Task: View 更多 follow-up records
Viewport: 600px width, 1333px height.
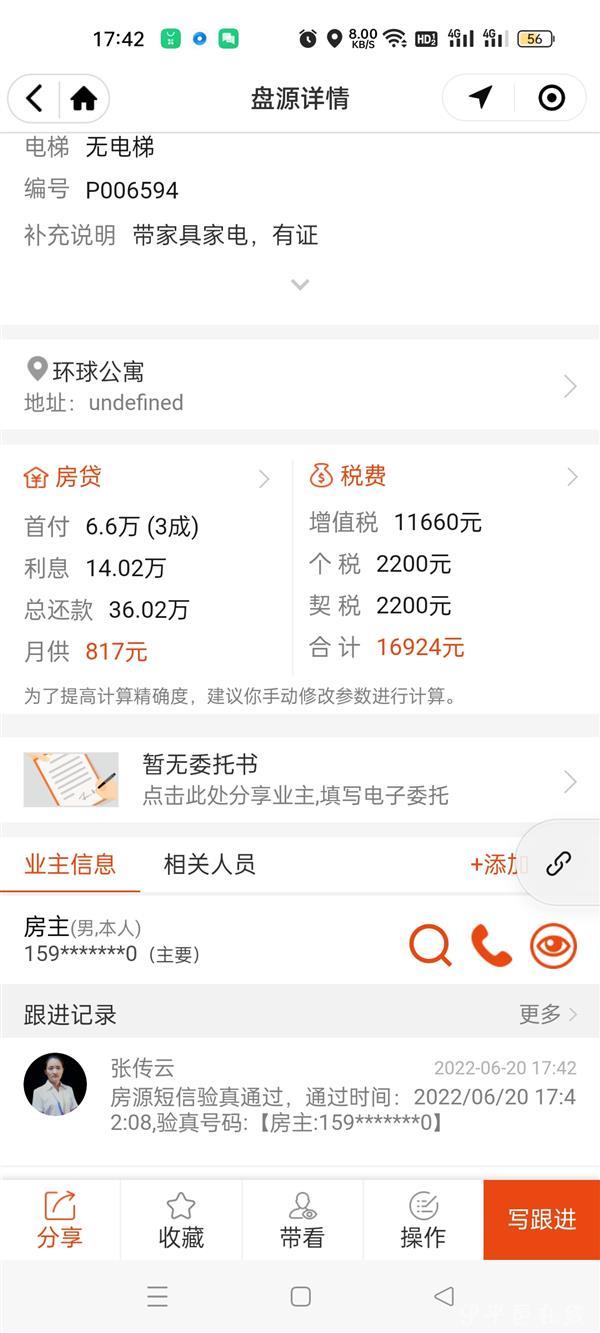Action: click(x=547, y=1014)
